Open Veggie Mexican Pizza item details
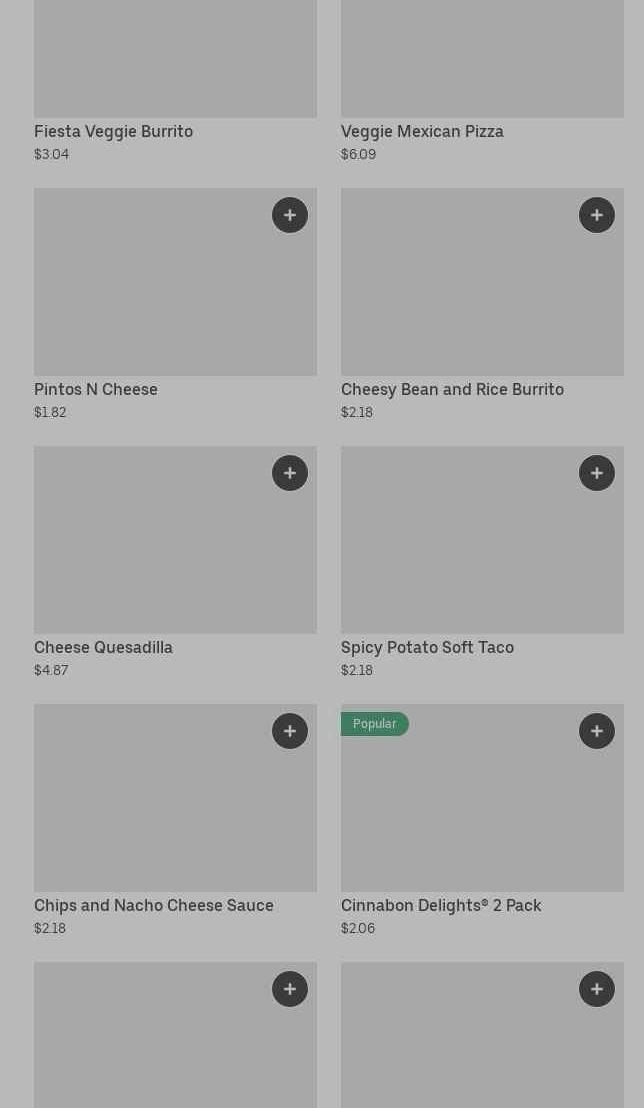Image resolution: width=644 pixels, height=1108 pixels. point(422,132)
